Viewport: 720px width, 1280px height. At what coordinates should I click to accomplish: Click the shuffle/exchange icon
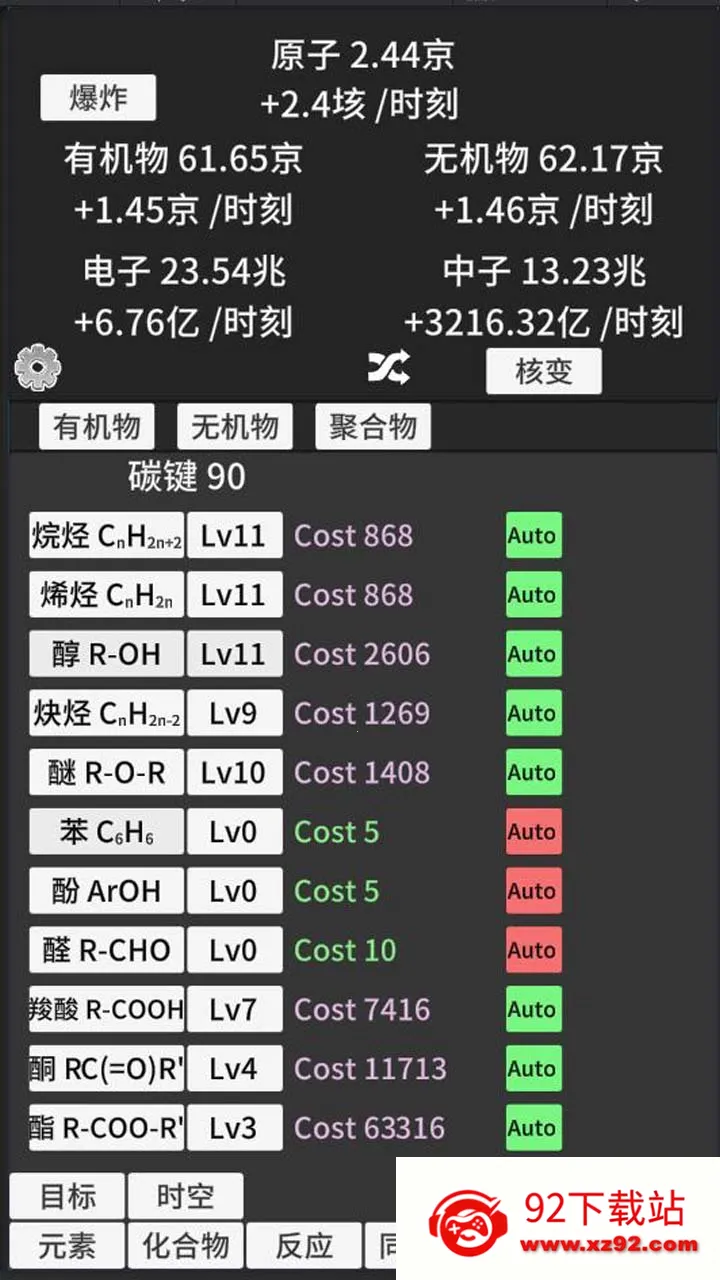[388, 366]
